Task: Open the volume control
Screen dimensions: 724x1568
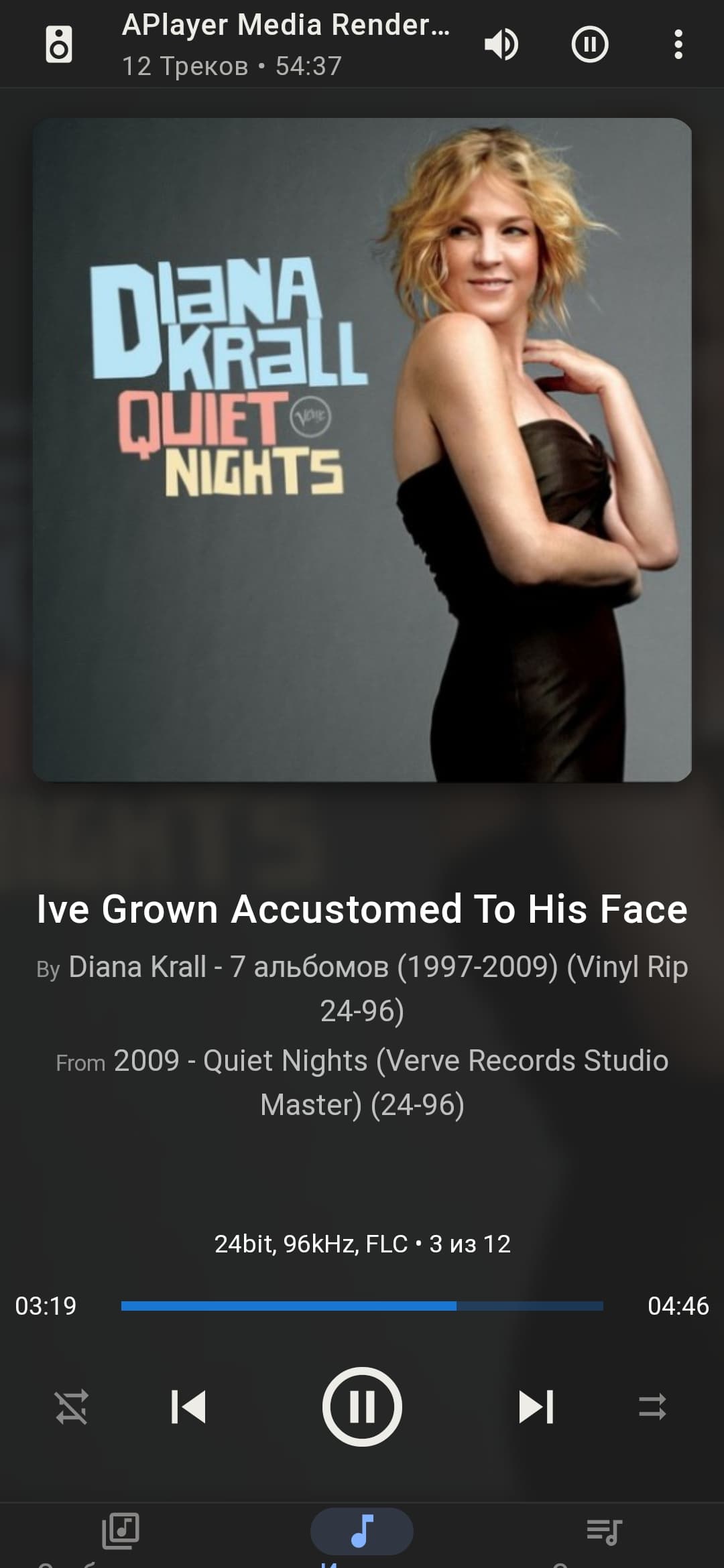Action: click(x=501, y=45)
